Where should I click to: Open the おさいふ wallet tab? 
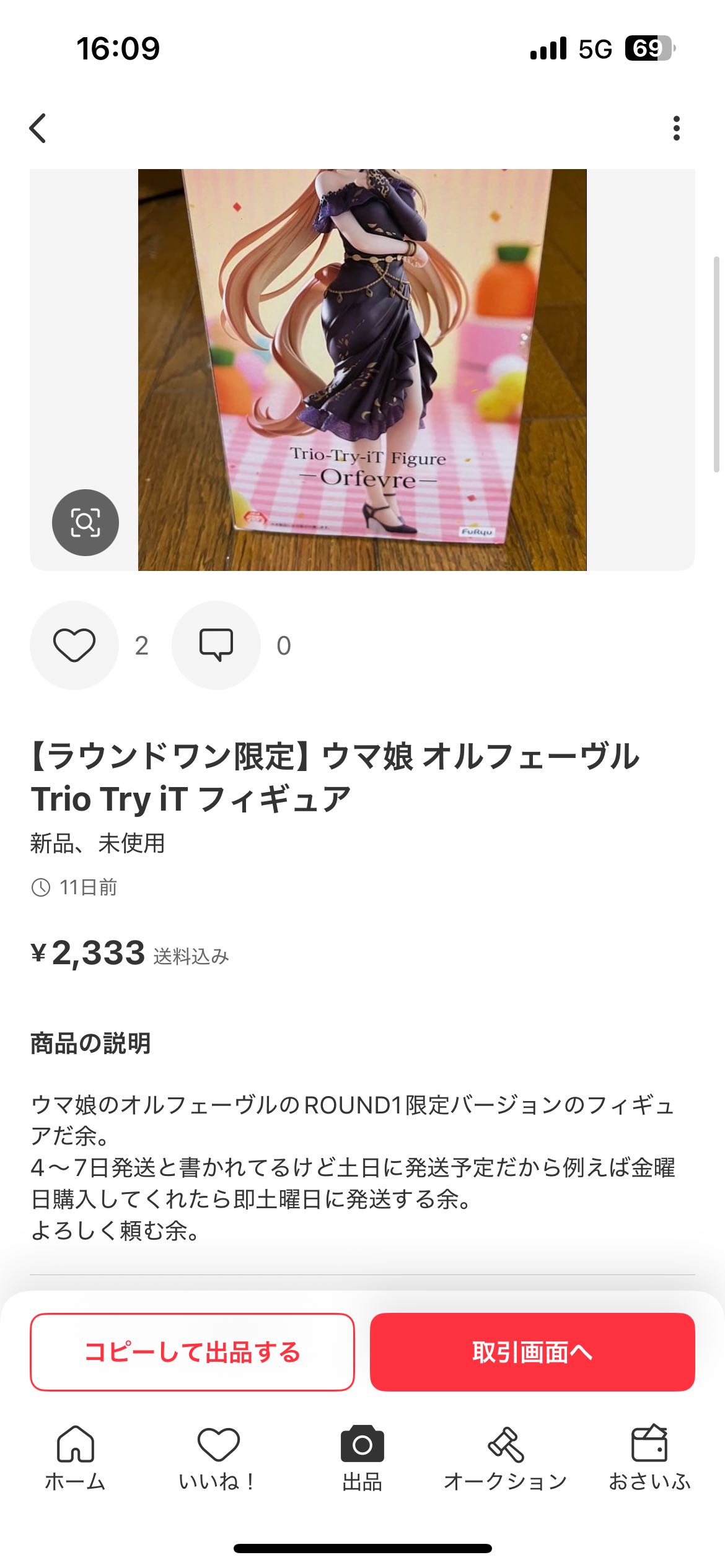coord(649,1458)
